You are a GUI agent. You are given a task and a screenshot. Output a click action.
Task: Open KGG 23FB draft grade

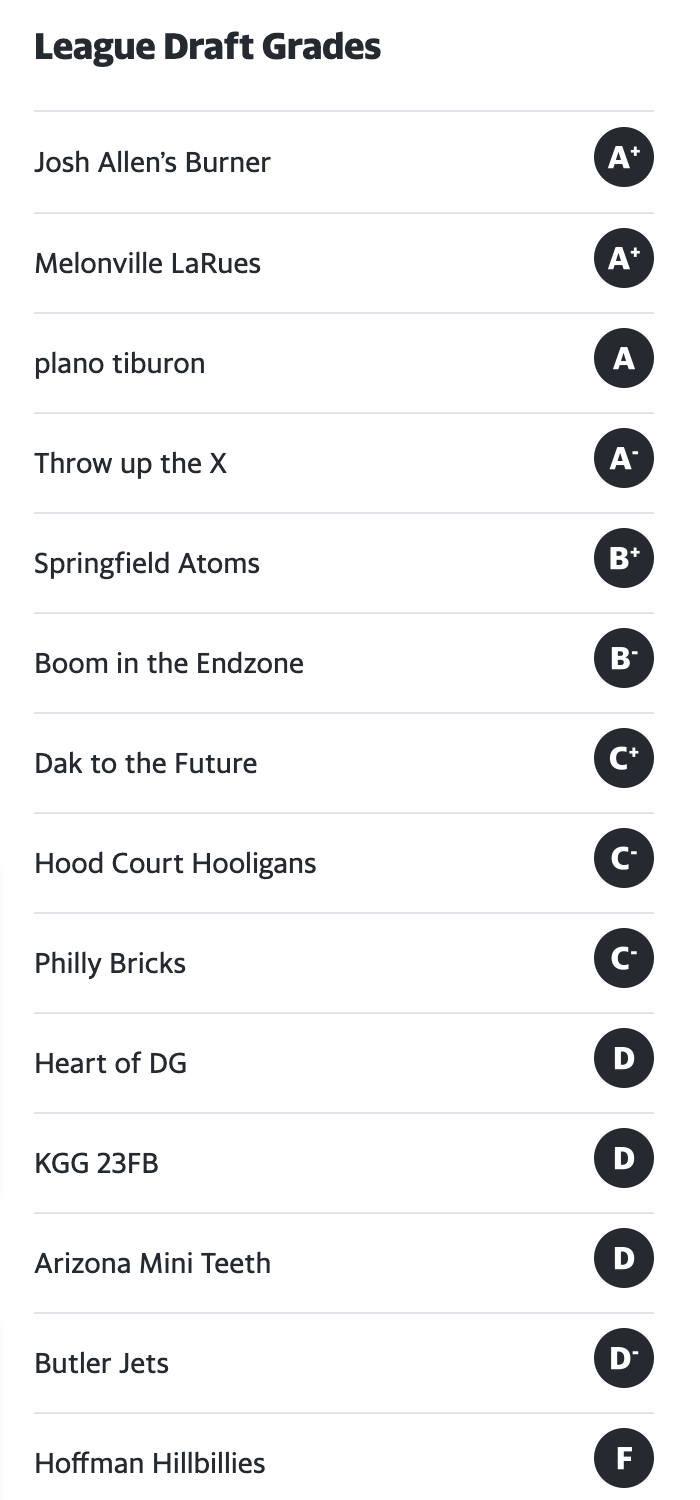[x=343, y=1163]
